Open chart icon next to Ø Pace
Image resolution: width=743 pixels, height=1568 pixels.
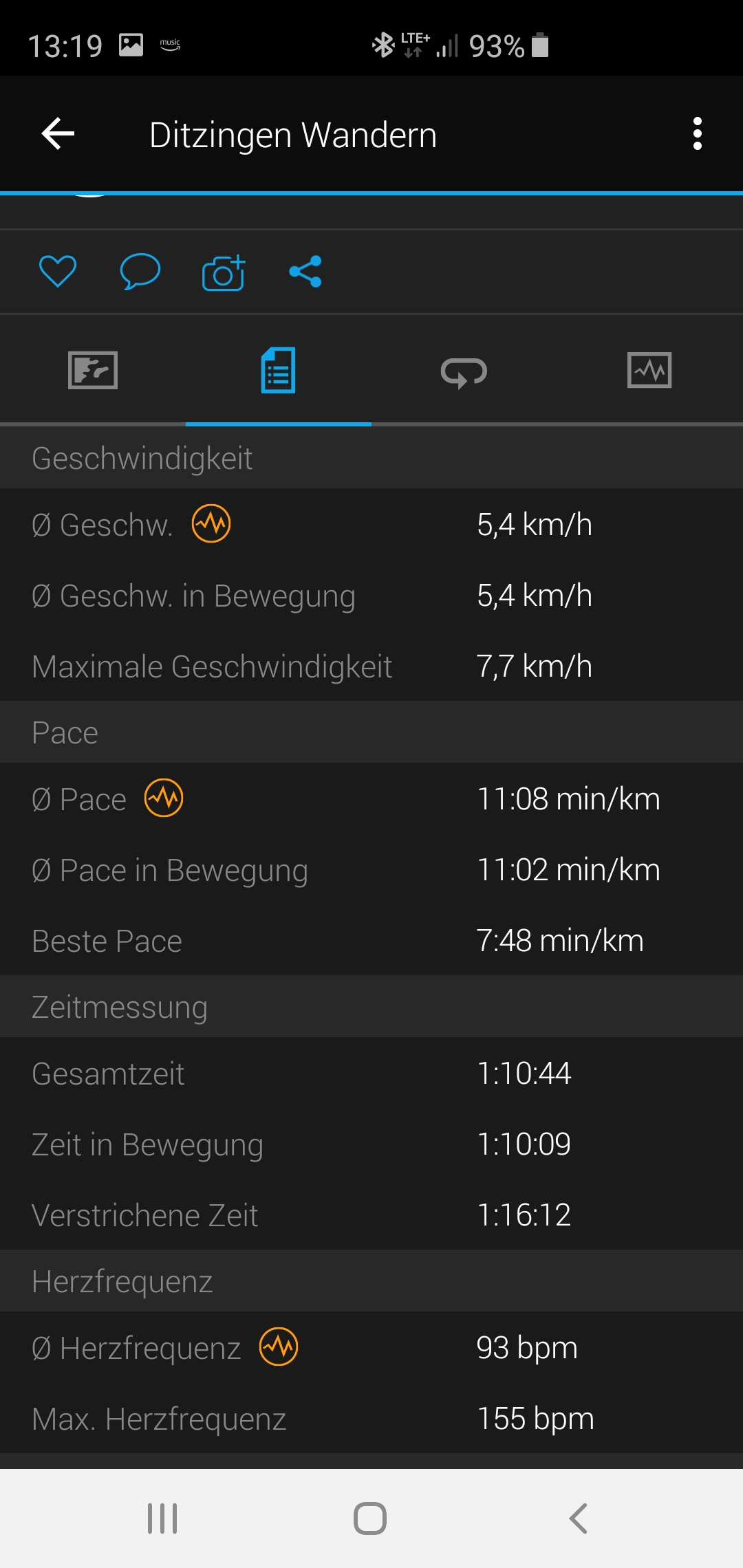click(164, 798)
